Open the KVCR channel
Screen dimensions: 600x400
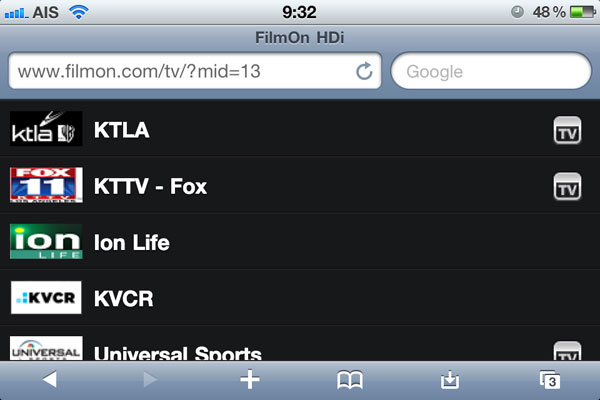coord(300,297)
